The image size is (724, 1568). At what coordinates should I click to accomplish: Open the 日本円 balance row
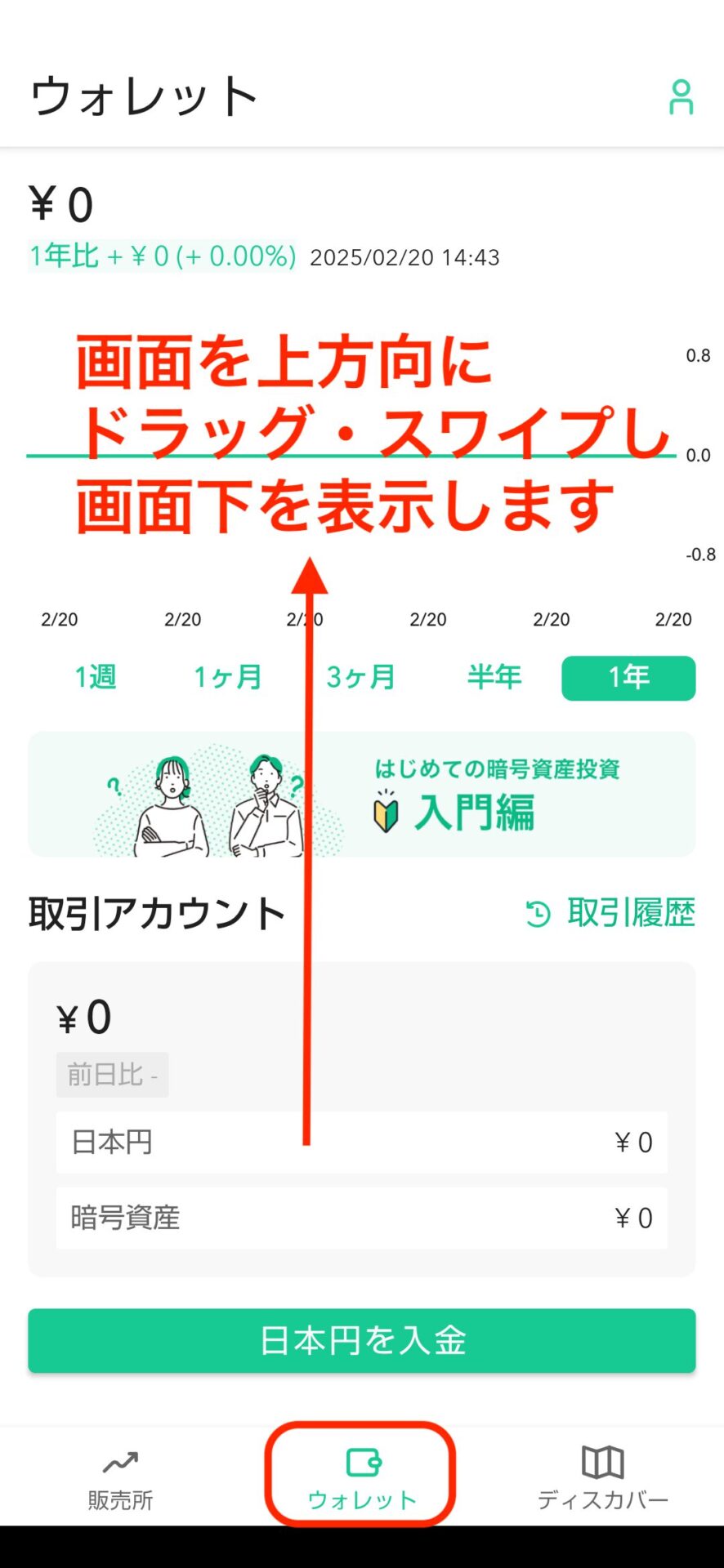point(361,1142)
